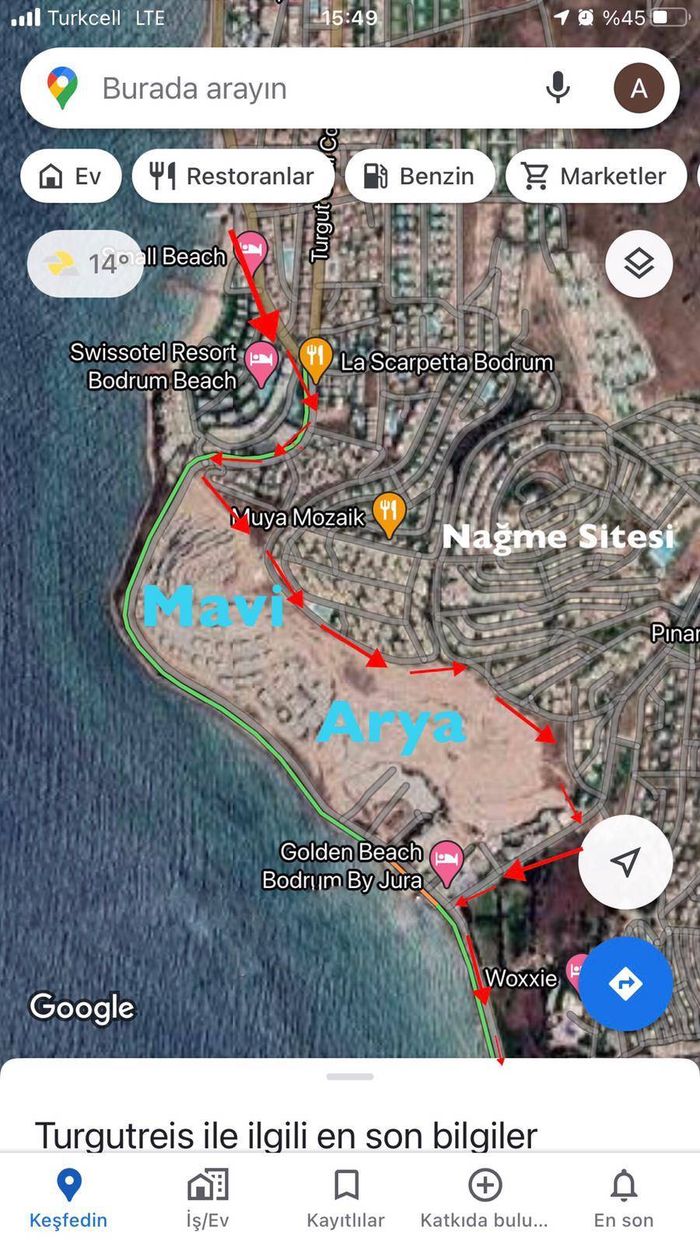Show Benzin stations nearby

point(419,177)
